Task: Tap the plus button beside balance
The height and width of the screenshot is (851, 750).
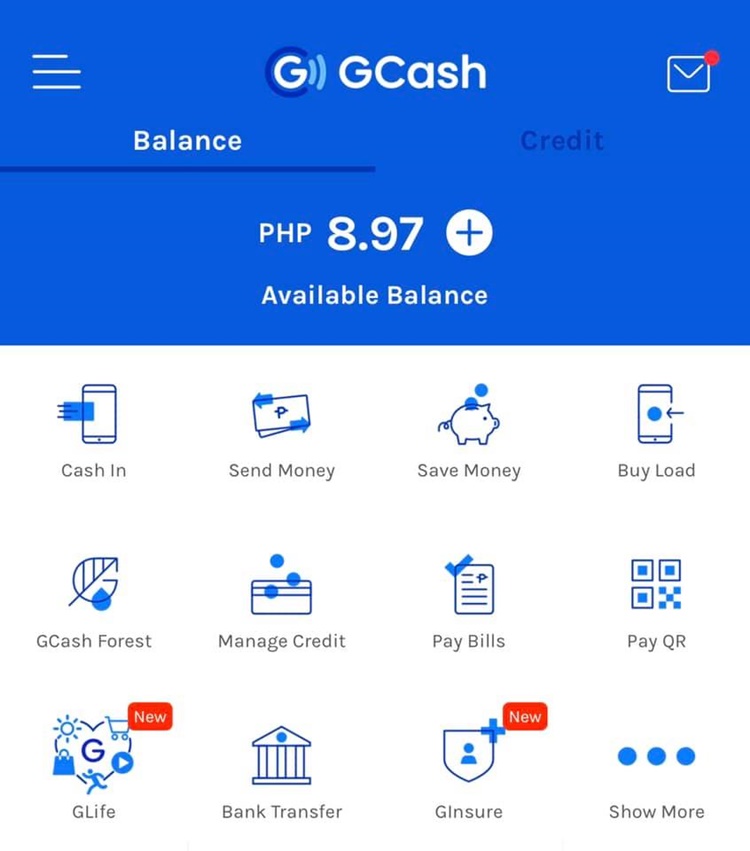Action: pyautogui.click(x=469, y=234)
